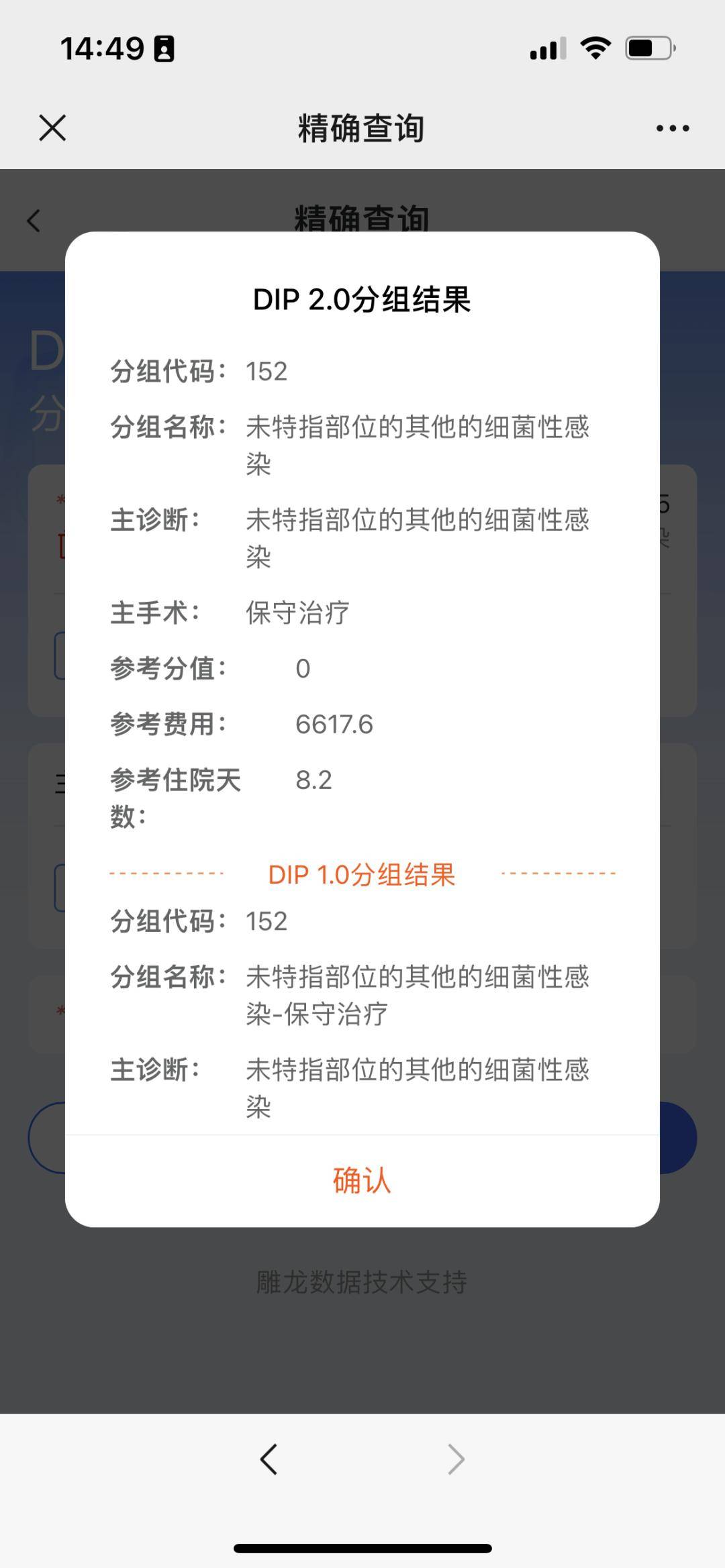Tap the X icon to exit mini-program
This screenshot has height=1568, width=725.
51,127
